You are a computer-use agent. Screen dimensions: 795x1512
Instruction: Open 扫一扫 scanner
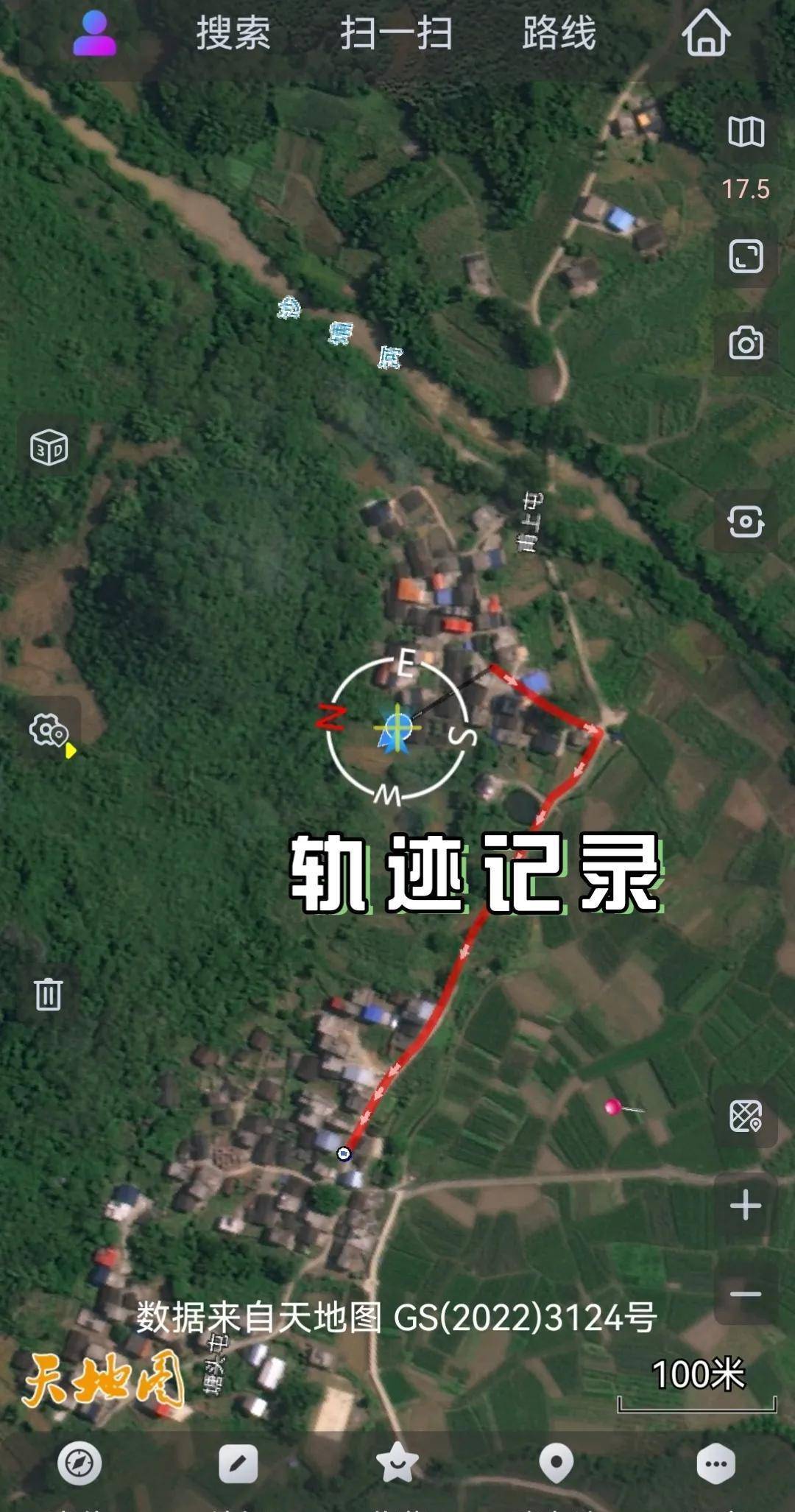pos(396,33)
